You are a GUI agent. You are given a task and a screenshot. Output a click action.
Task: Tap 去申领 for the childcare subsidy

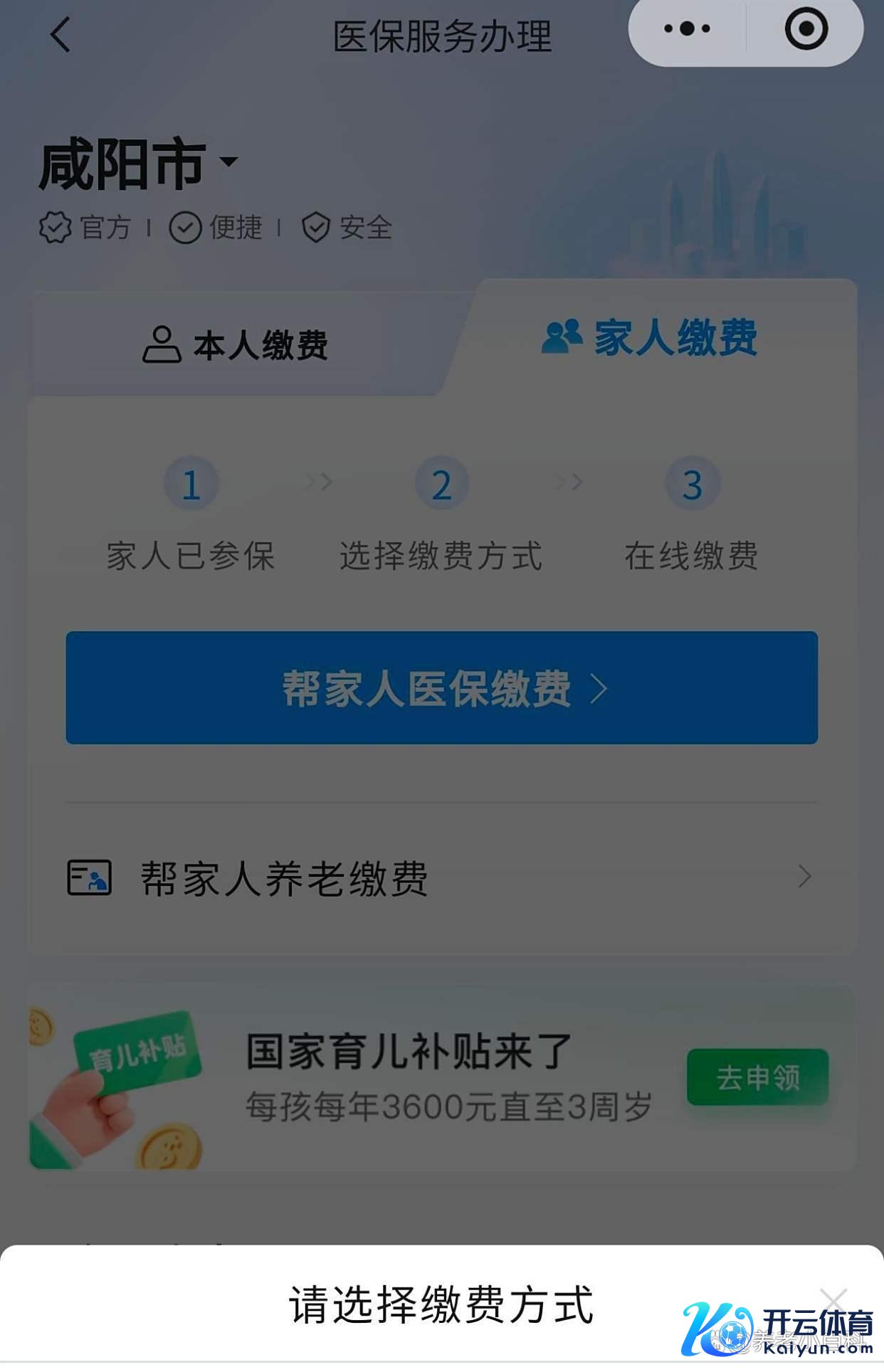click(x=757, y=1077)
